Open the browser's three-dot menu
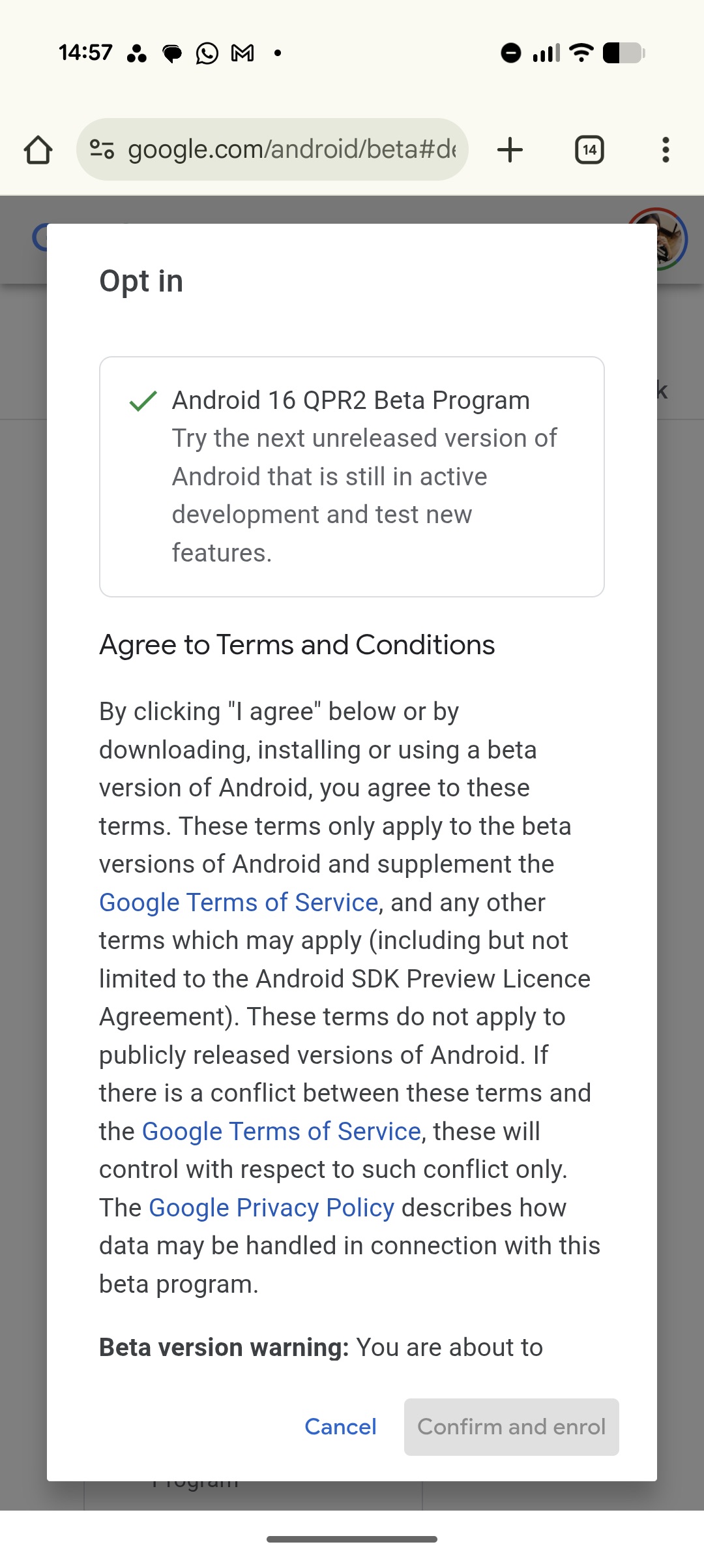This screenshot has width=704, height=1568. click(665, 150)
